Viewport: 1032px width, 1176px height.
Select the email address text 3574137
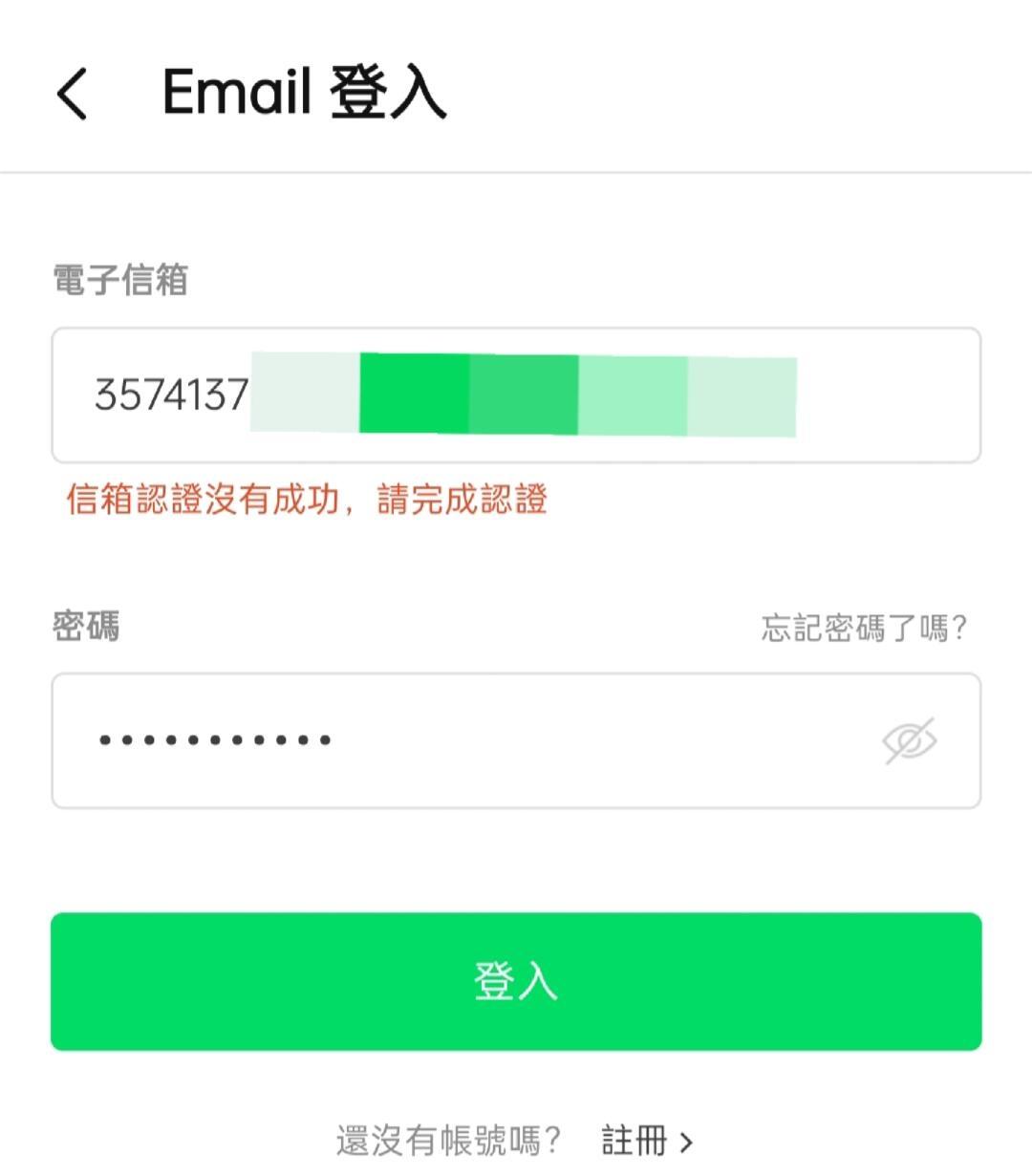170,396
